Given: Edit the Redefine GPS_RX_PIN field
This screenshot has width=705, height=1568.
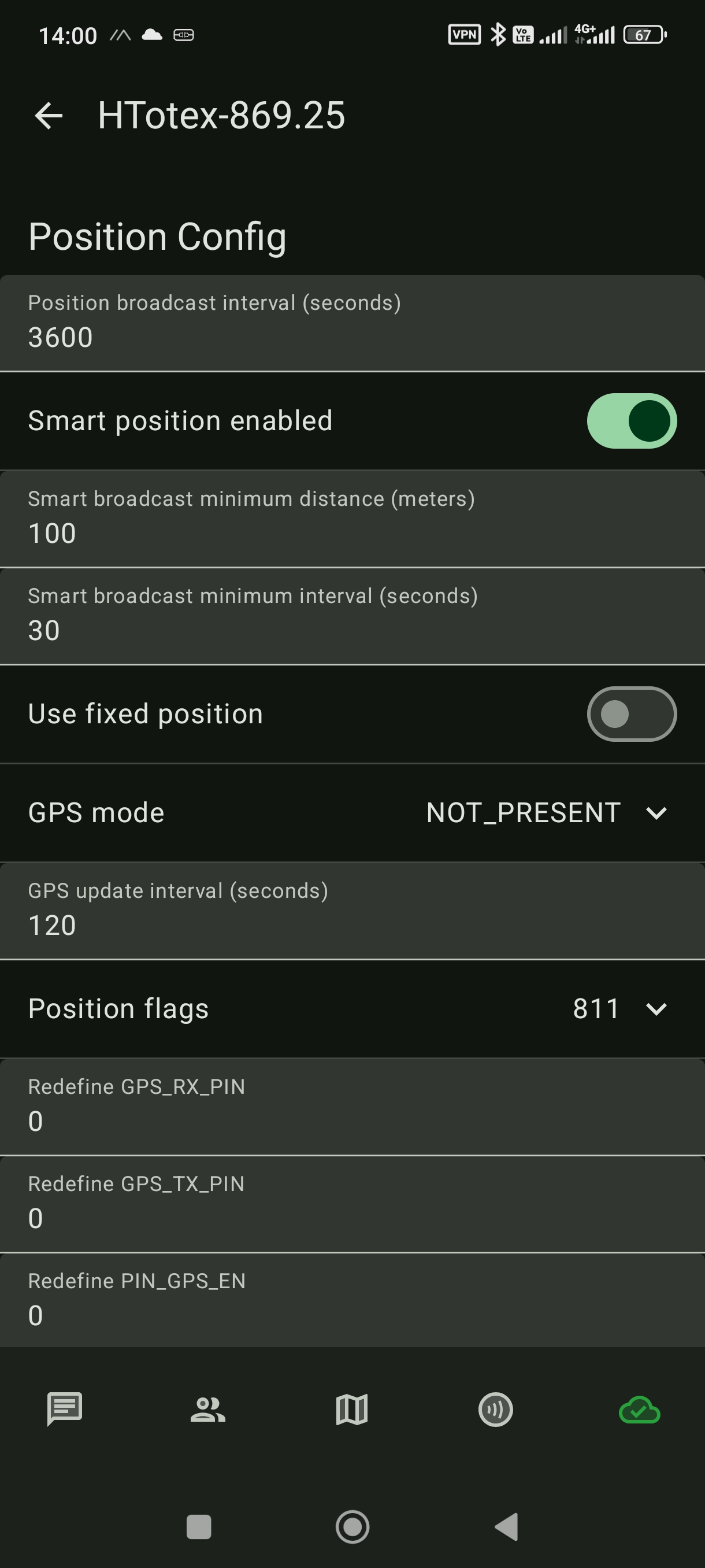Looking at the screenshot, I should coord(352,1107).
